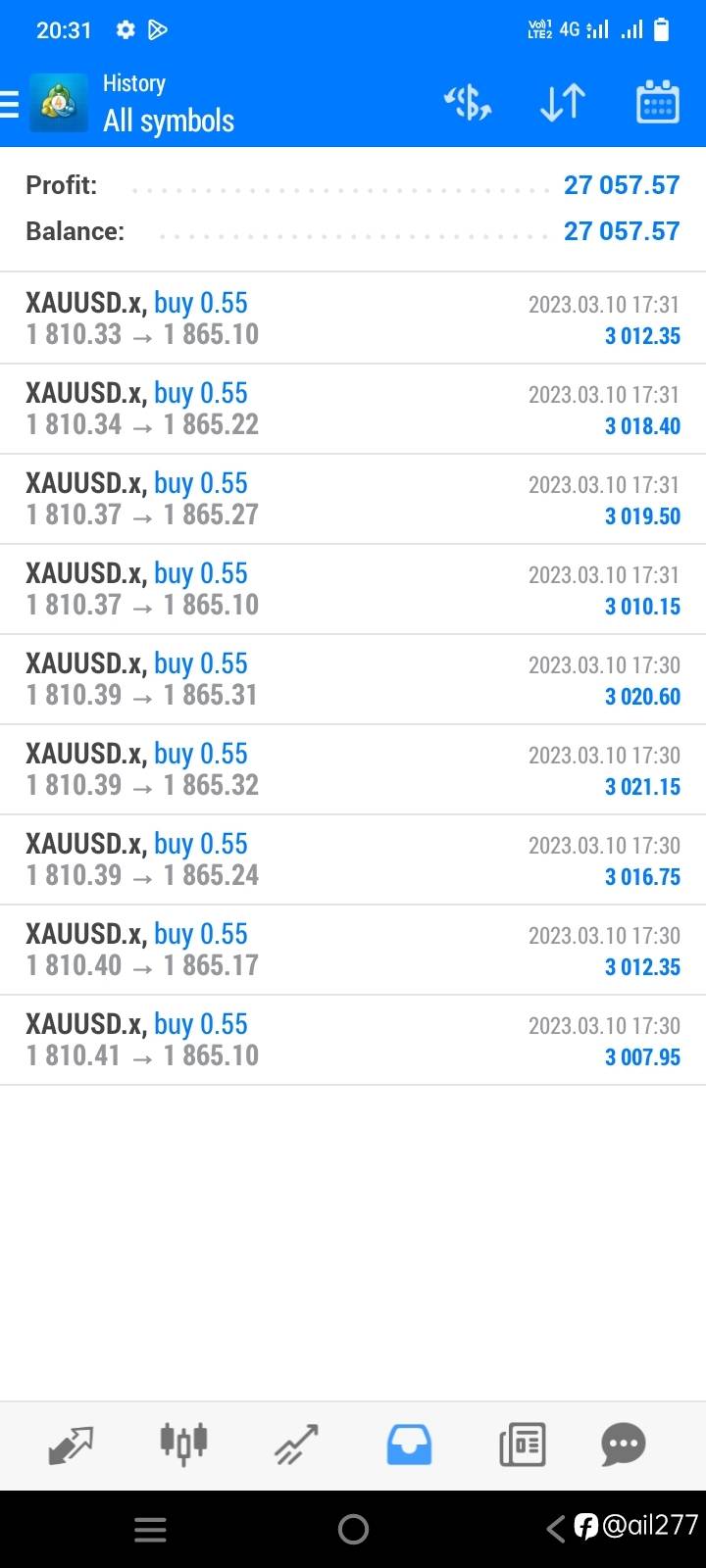Change sort order with the arrows icon
The height and width of the screenshot is (1568, 706).
(x=563, y=103)
